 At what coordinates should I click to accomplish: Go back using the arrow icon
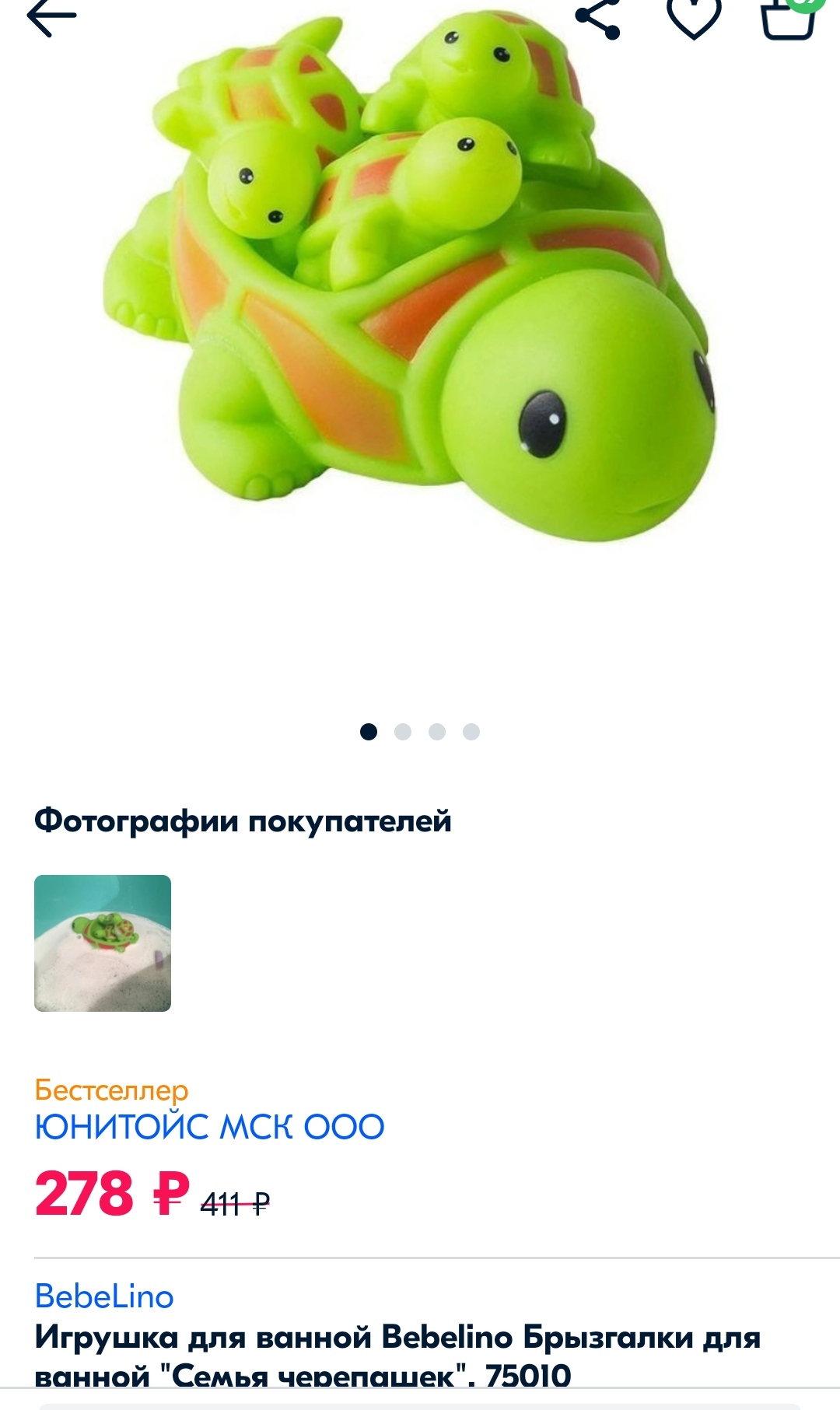(51, 16)
